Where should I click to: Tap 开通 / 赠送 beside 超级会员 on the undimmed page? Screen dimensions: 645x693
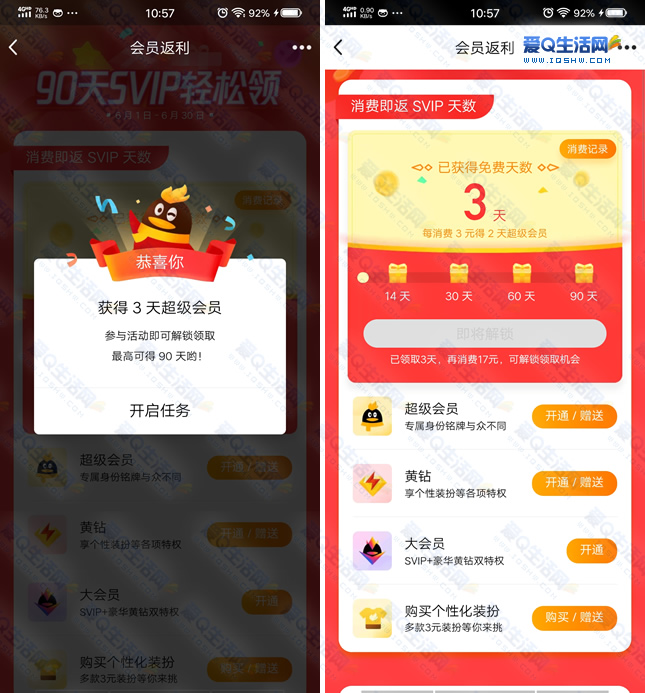click(x=574, y=416)
